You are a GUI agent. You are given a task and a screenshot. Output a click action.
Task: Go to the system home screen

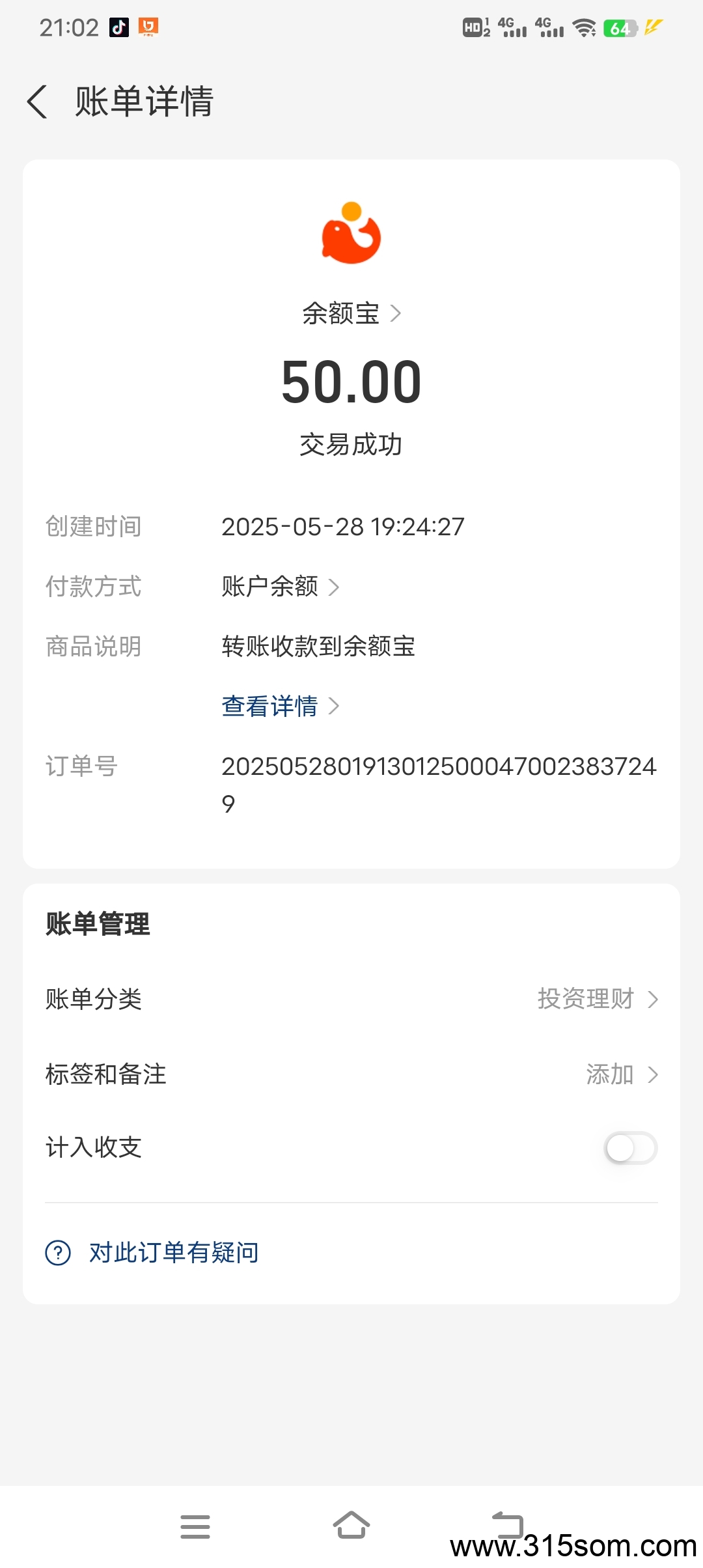[x=351, y=1525]
